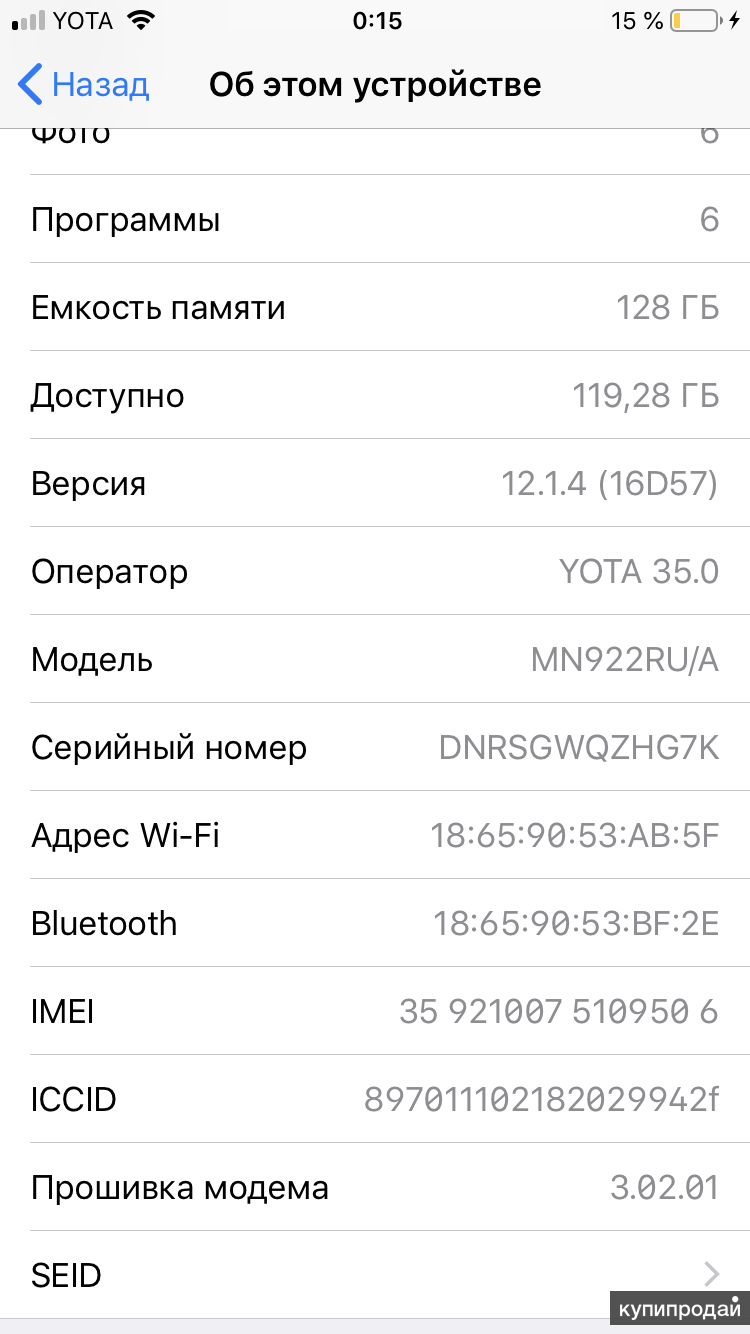Expand the SEID row details

pos(375,1275)
